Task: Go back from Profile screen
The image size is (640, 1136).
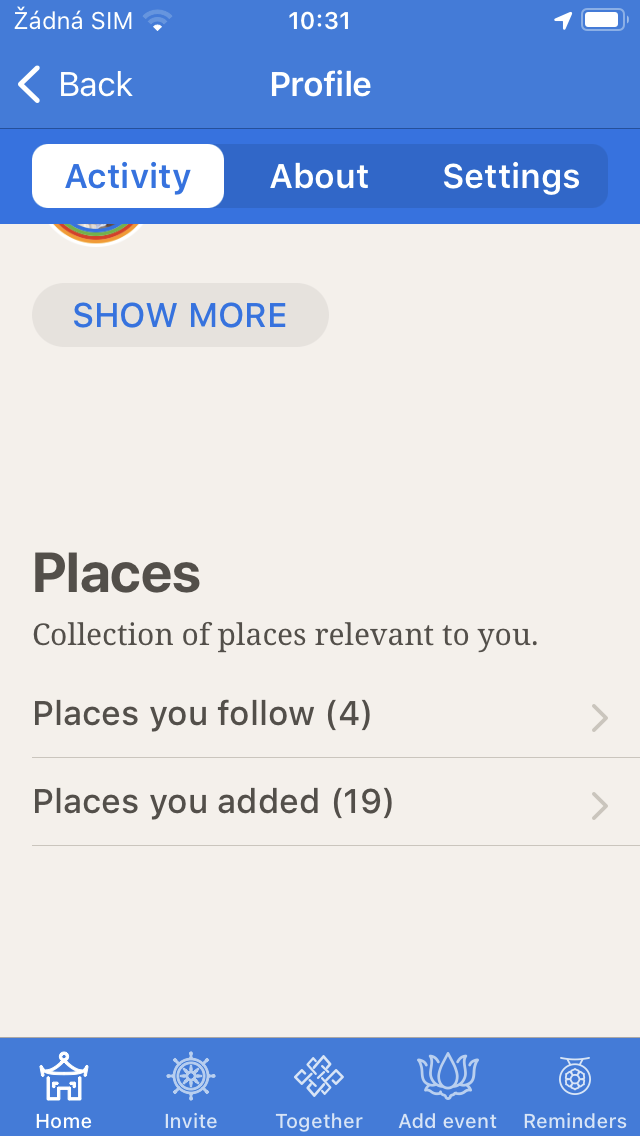Action: pyautogui.click(x=75, y=85)
